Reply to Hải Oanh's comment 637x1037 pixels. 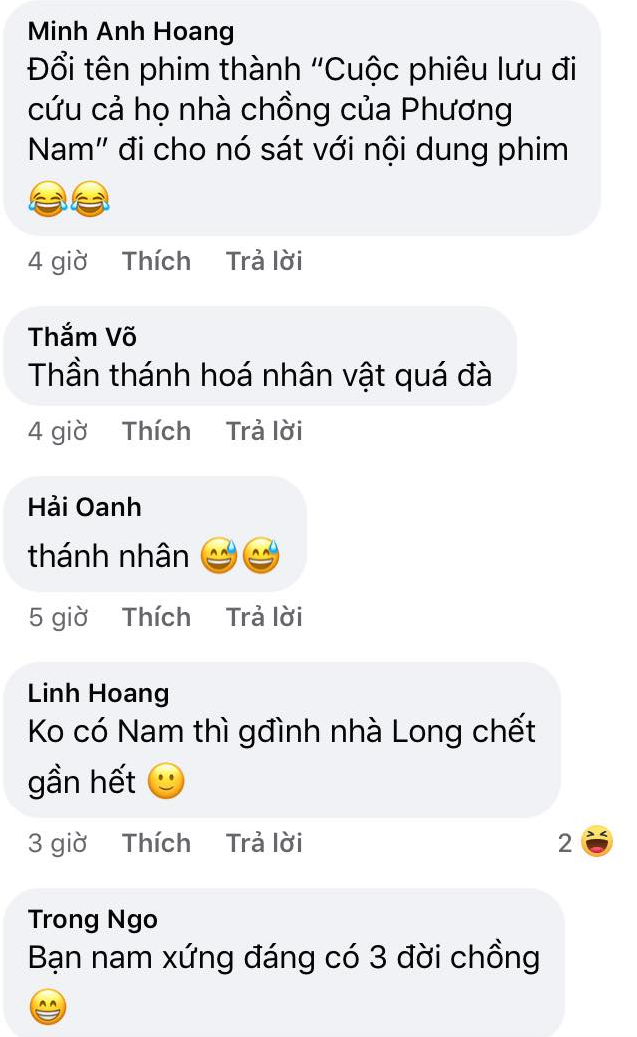pyautogui.click(x=264, y=618)
